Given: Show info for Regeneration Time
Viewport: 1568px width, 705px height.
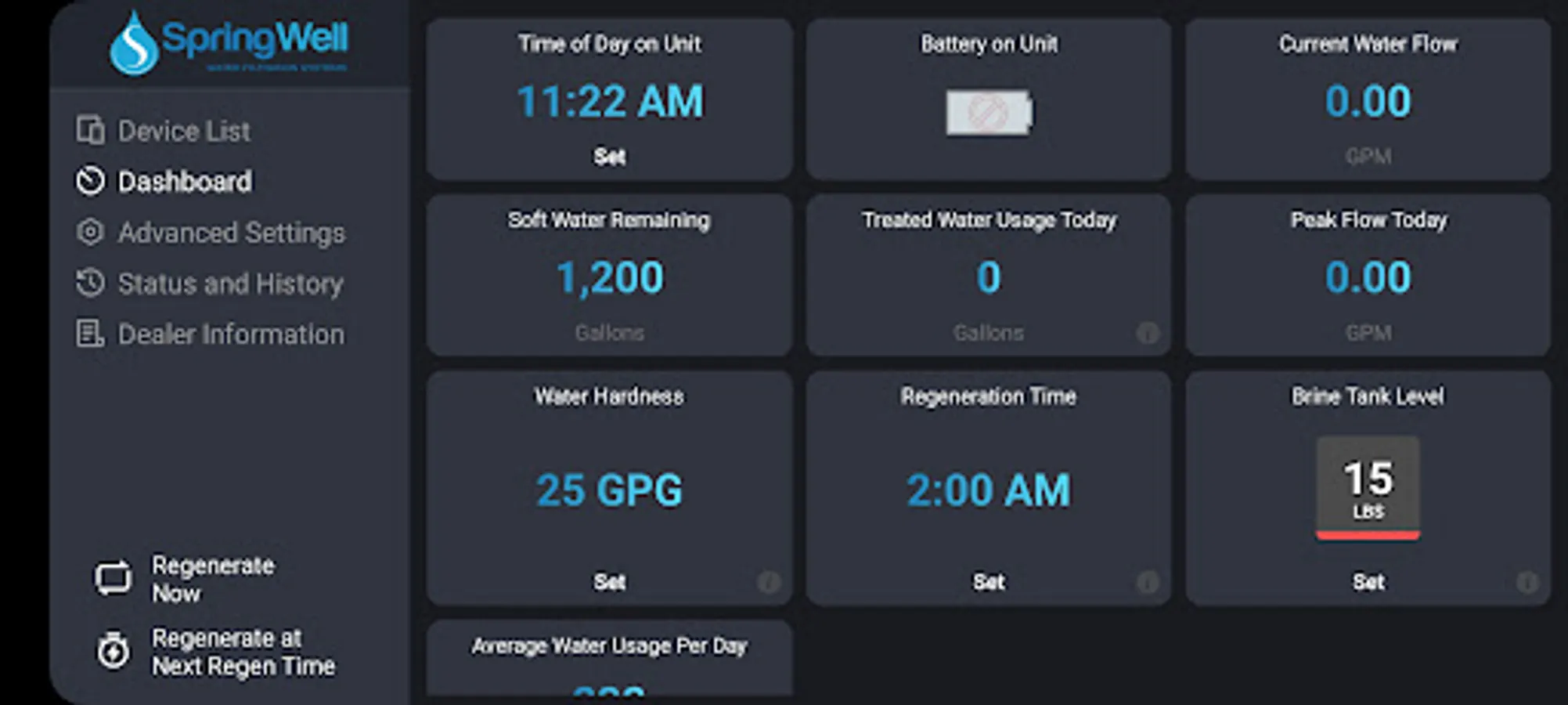Looking at the screenshot, I should (1148, 582).
